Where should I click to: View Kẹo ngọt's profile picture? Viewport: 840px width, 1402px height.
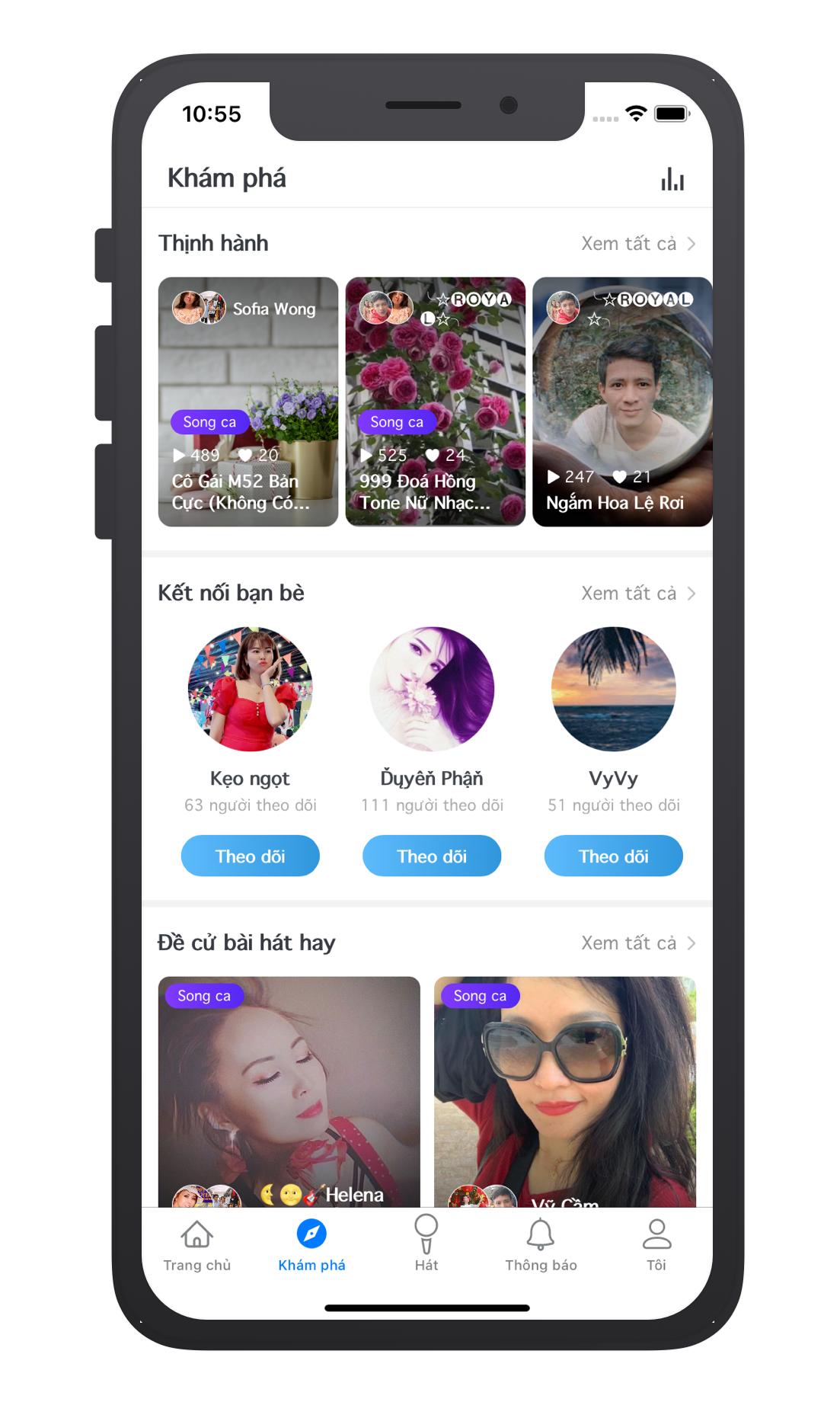(x=250, y=689)
